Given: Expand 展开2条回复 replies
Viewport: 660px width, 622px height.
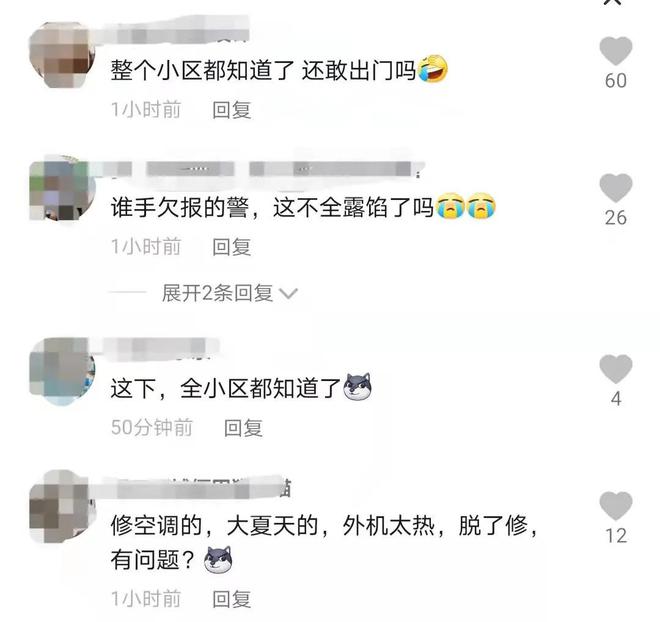Looking at the screenshot, I should pyautogui.click(x=230, y=293).
